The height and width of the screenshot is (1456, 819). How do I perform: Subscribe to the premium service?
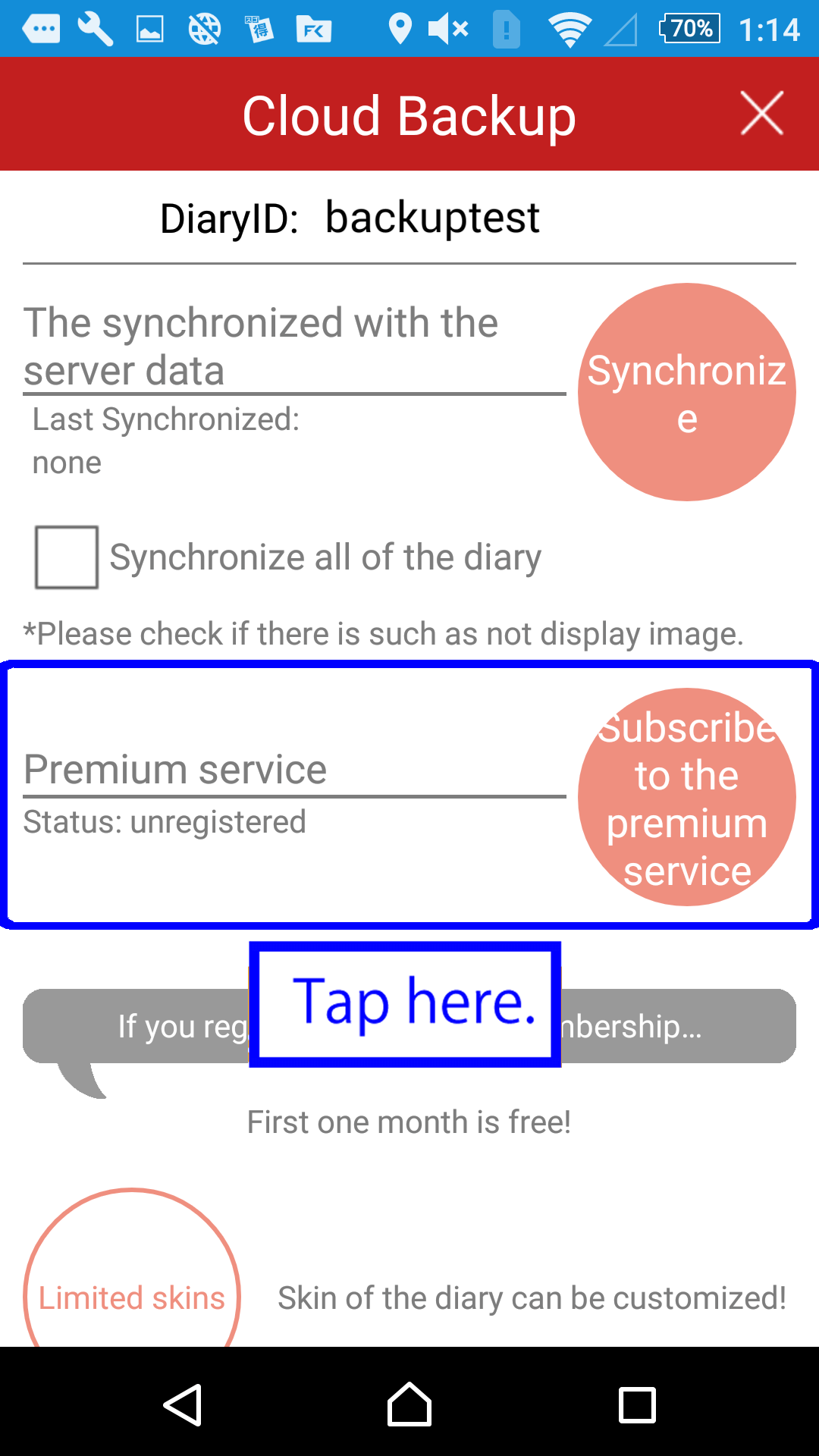coord(687,797)
